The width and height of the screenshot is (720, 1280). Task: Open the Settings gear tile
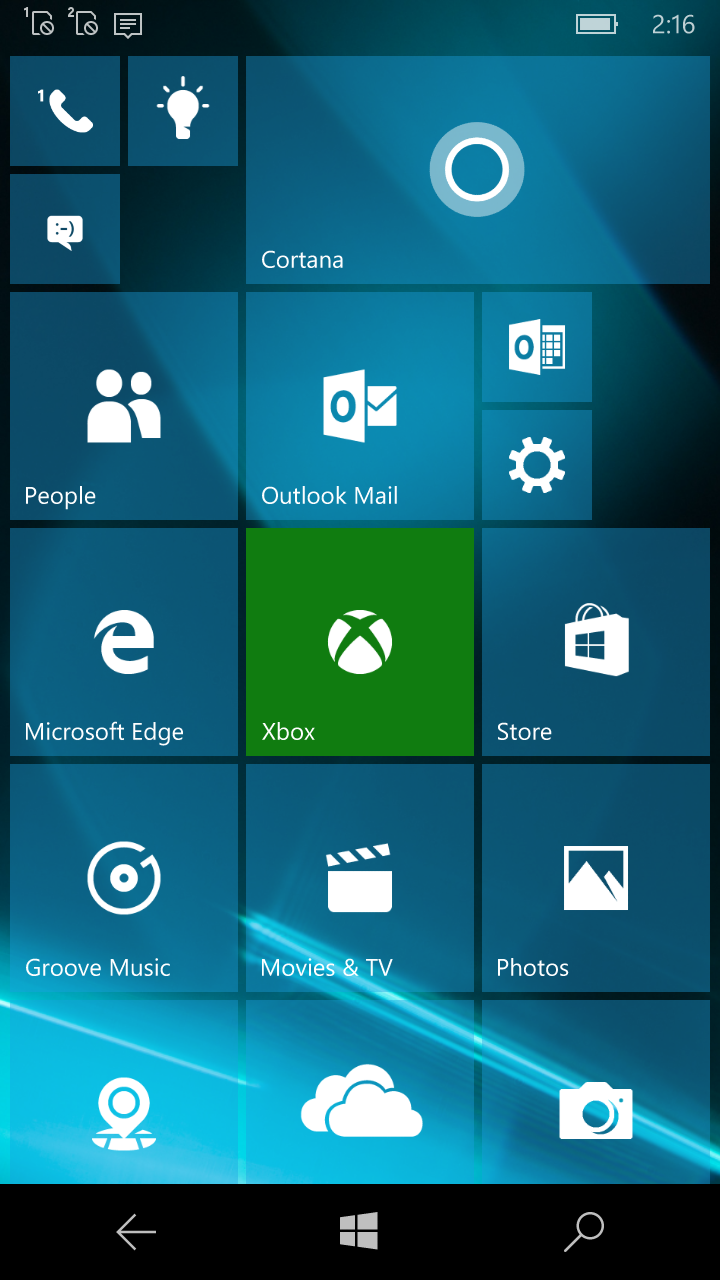(x=537, y=465)
